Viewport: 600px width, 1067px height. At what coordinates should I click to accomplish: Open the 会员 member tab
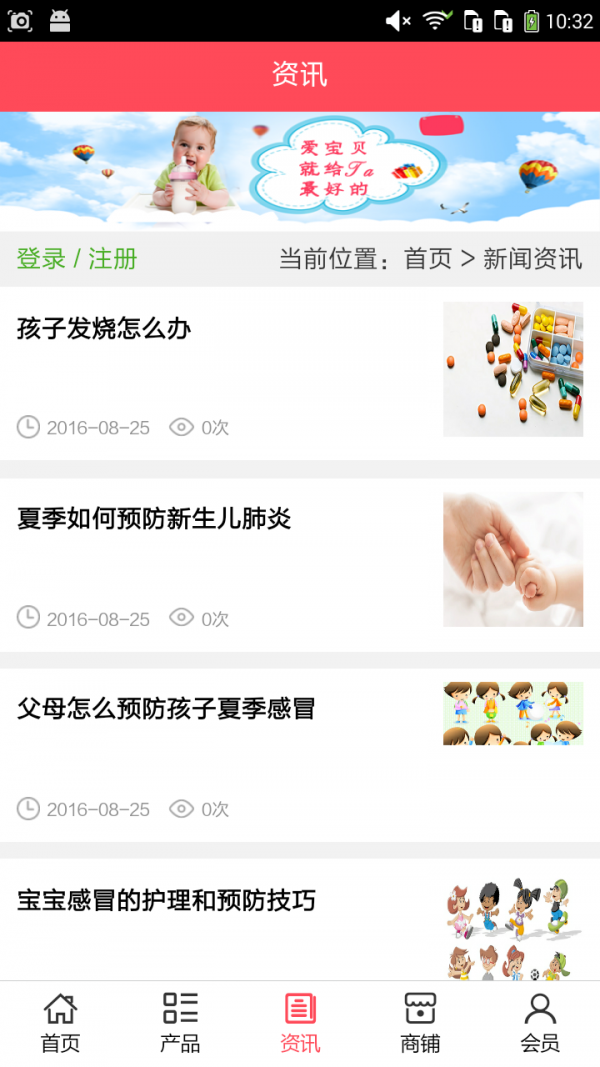pyautogui.click(x=540, y=1023)
